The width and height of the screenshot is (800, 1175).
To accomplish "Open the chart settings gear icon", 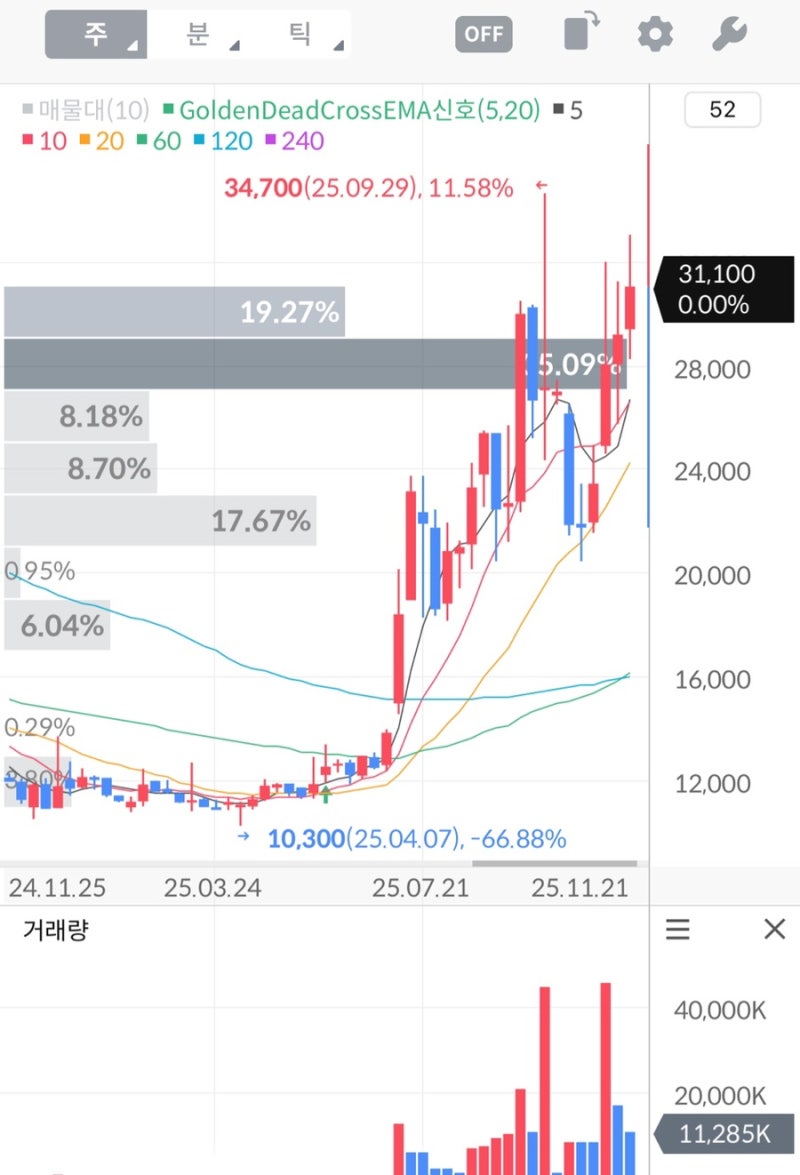I will coord(654,33).
